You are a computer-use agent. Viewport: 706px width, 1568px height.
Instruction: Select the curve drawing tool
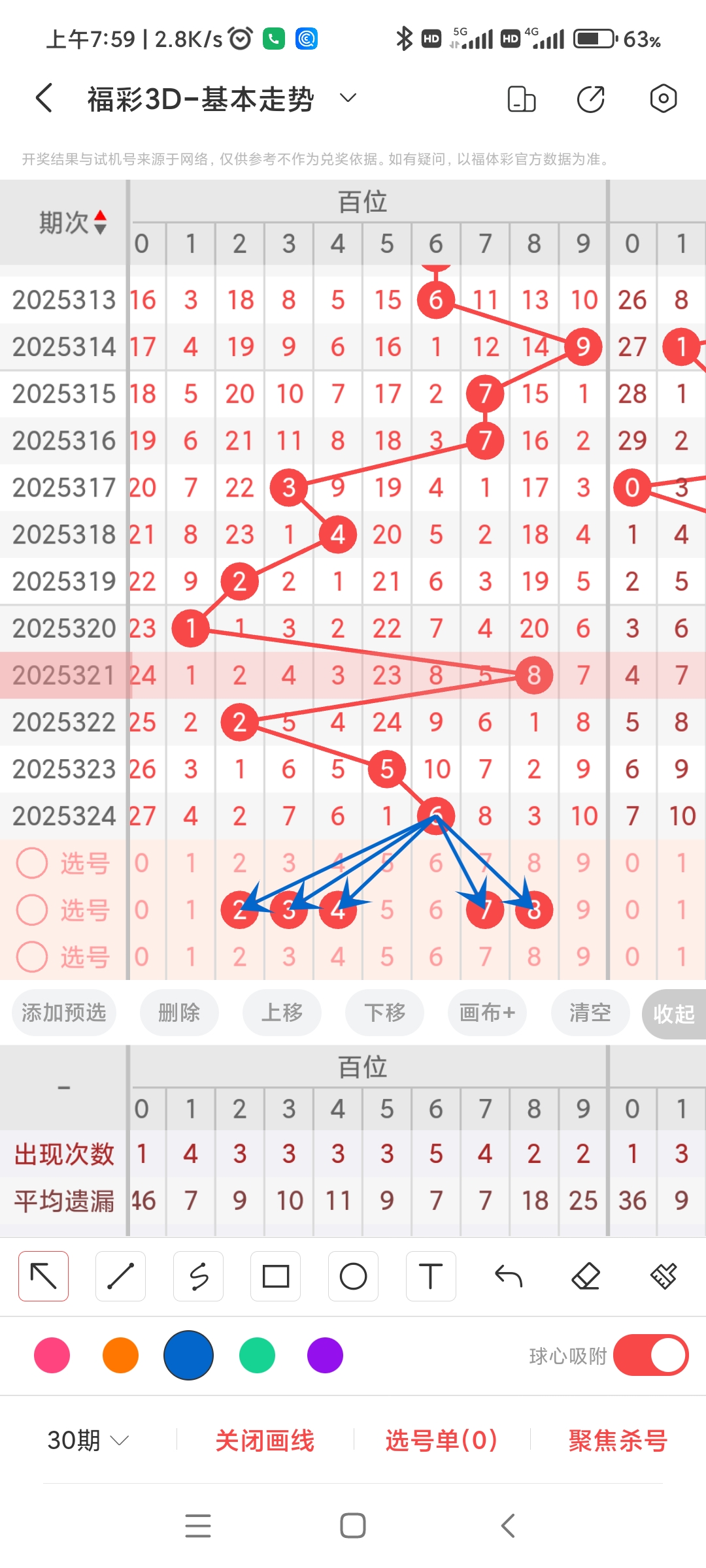(198, 1275)
